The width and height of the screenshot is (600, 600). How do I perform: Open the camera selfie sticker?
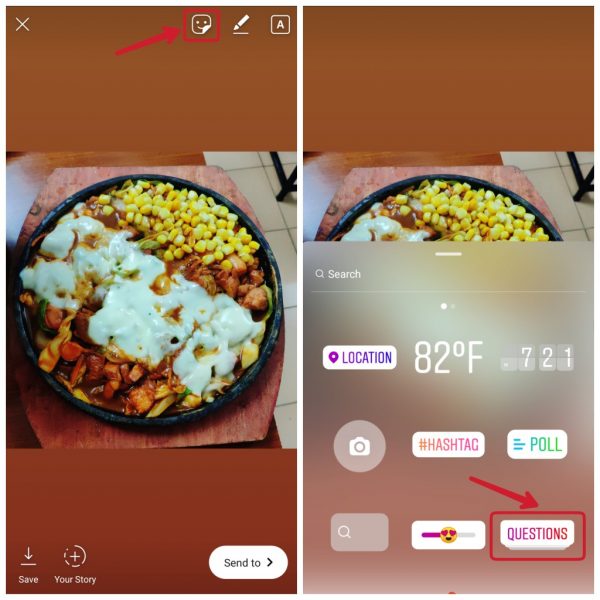pos(359,446)
